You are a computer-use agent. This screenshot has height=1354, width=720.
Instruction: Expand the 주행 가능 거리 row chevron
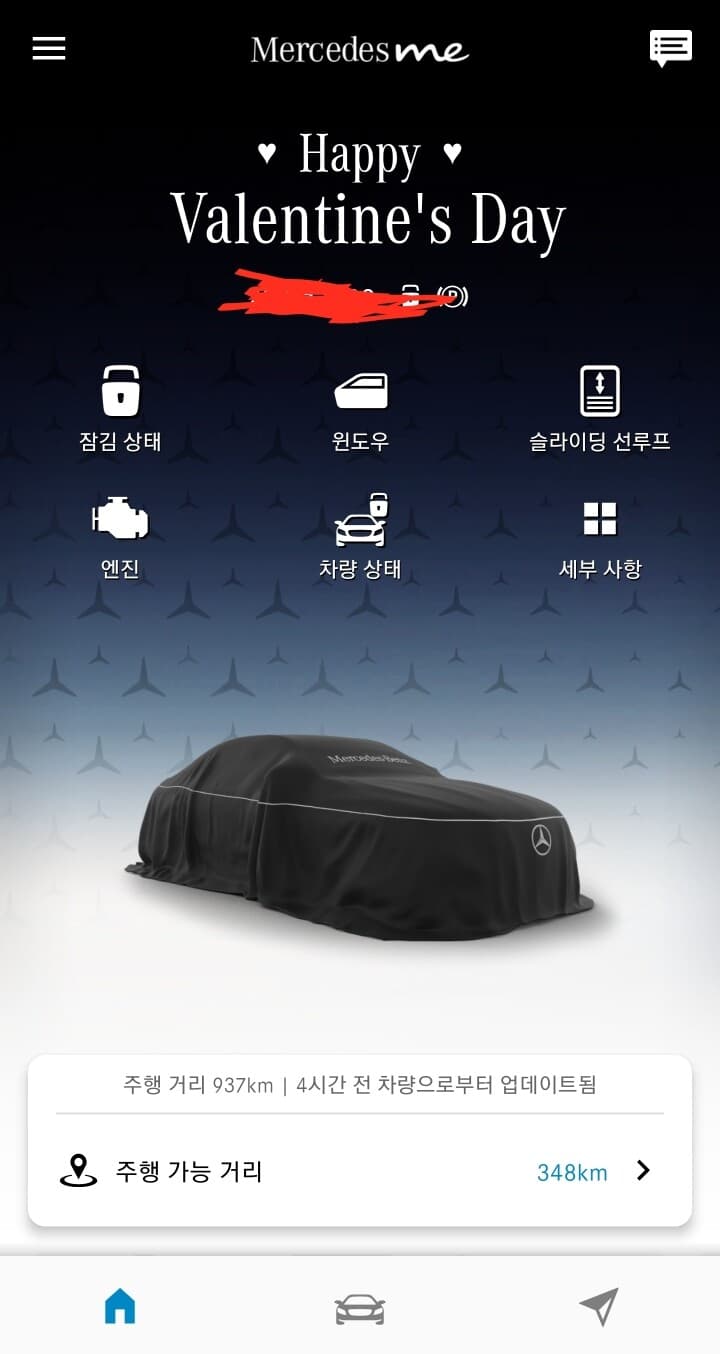(x=643, y=1170)
